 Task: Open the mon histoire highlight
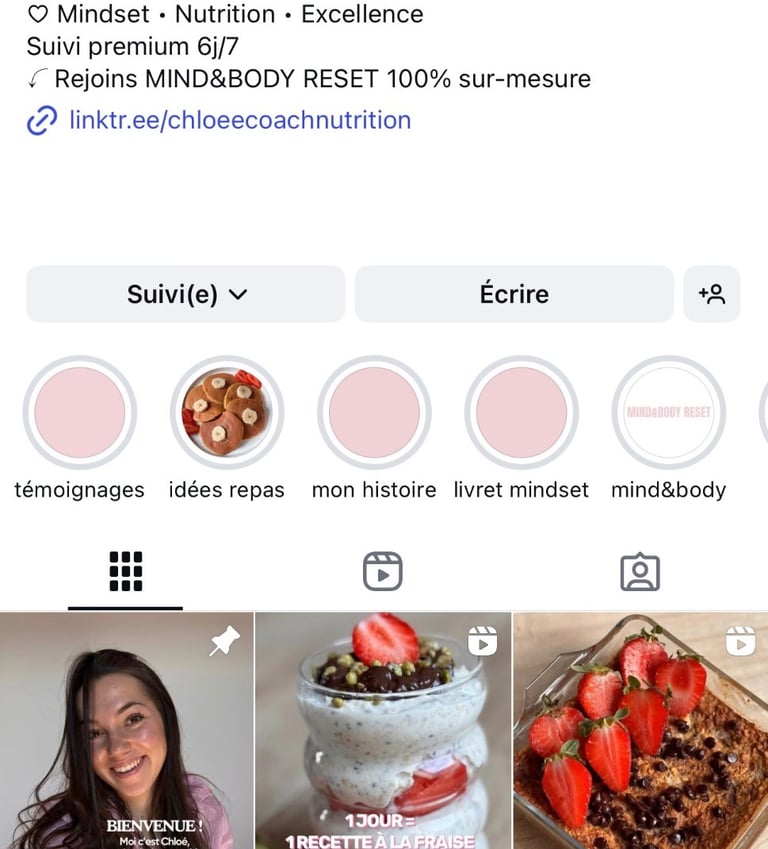tap(374, 413)
